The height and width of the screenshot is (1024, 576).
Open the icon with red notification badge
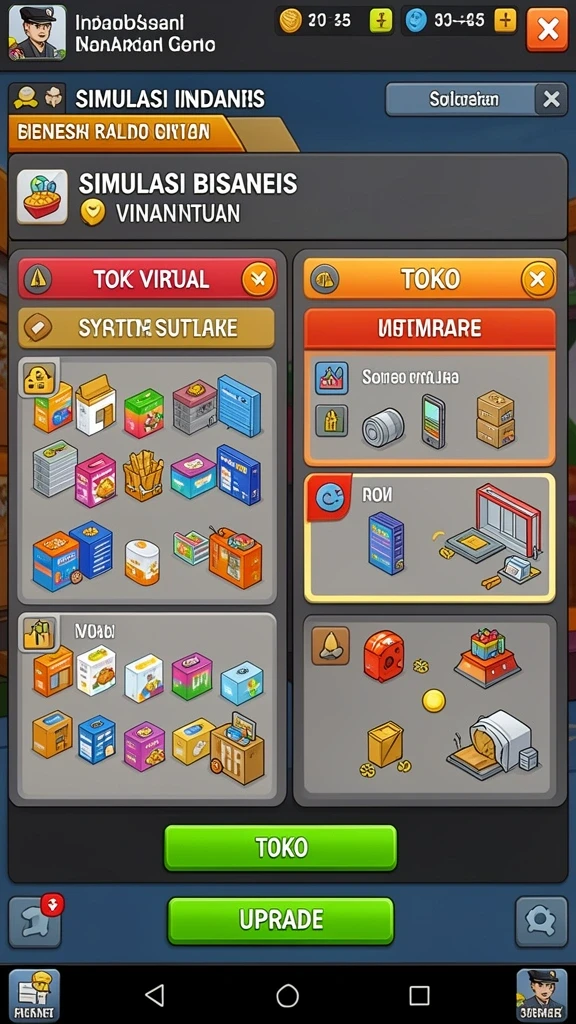(35, 921)
